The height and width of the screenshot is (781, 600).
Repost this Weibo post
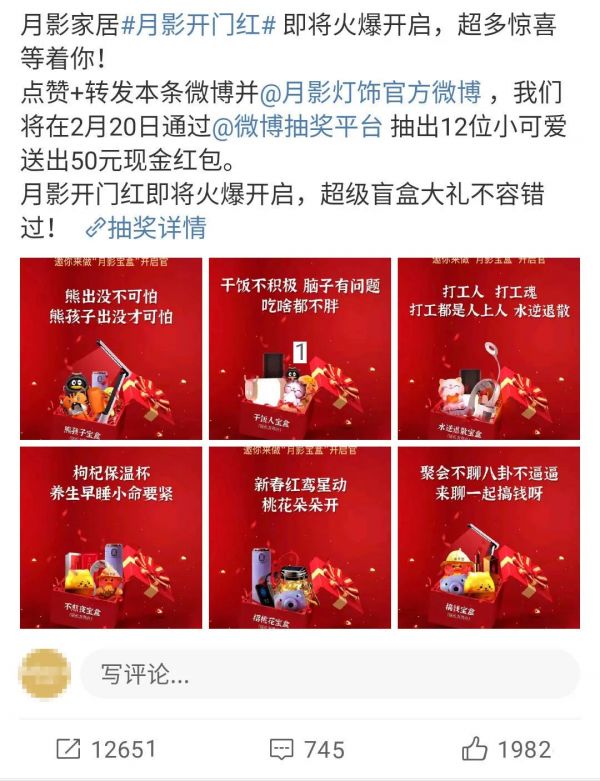(107, 748)
